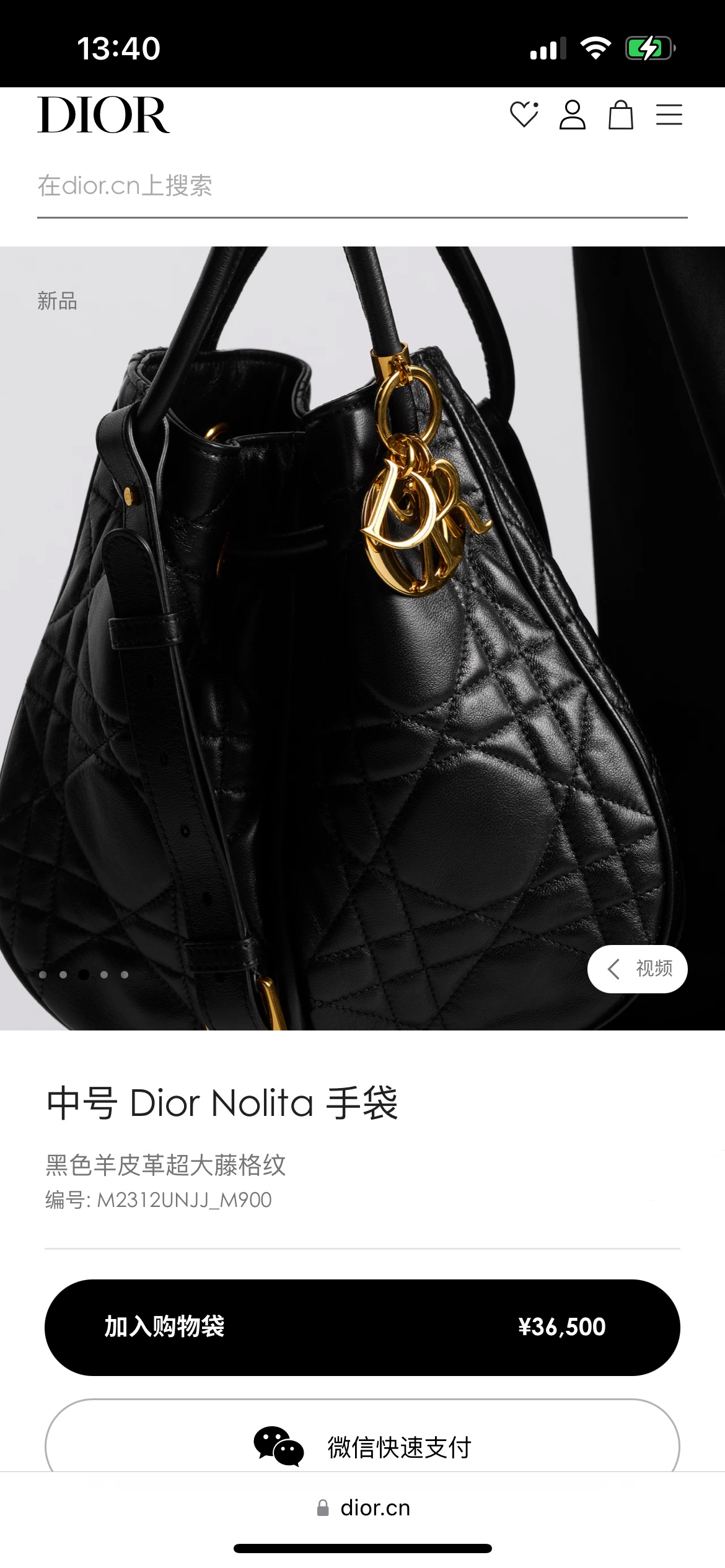The height and width of the screenshot is (1568, 725).
Task: Open the shopping bag
Action: point(620,115)
